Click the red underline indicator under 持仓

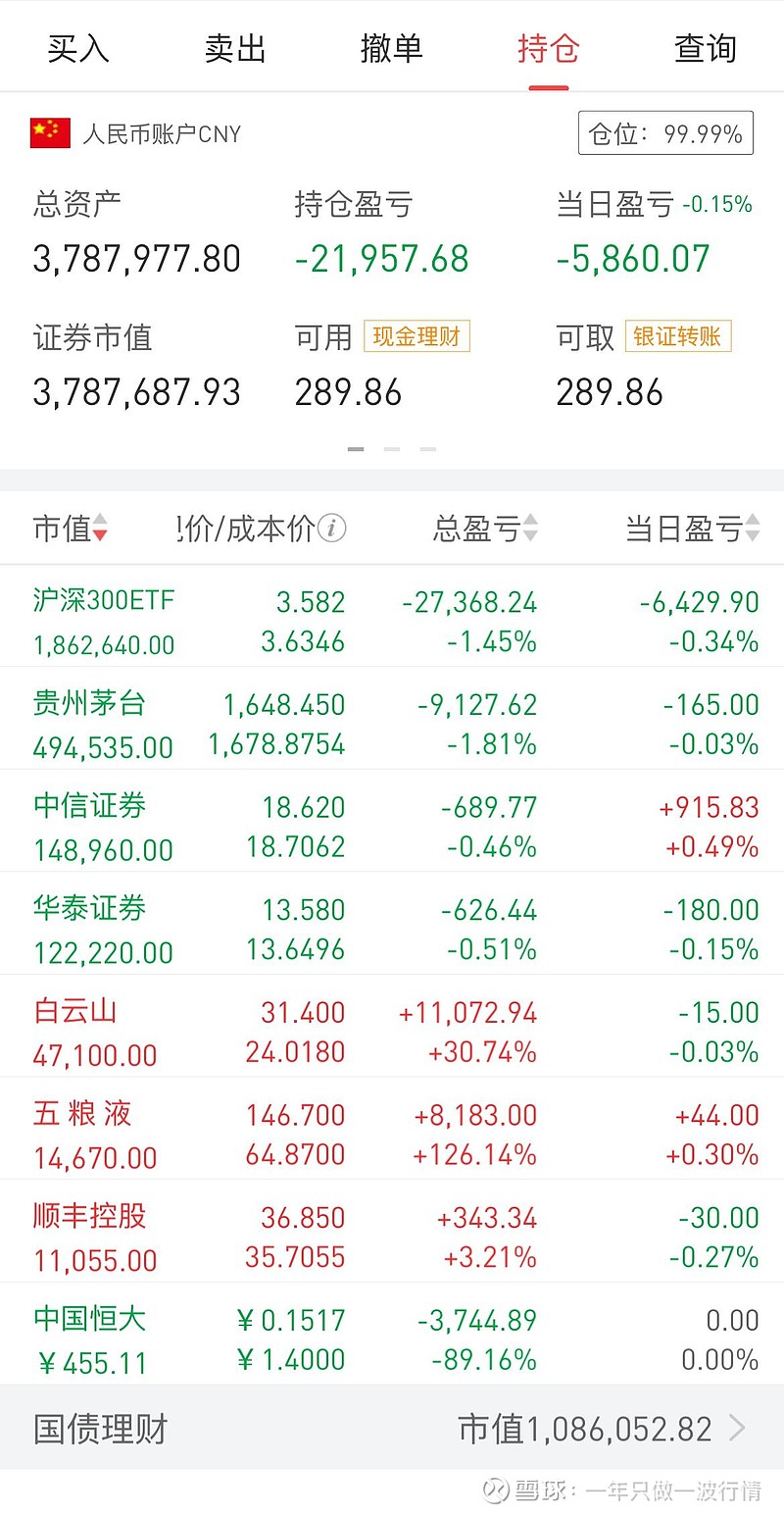point(547,85)
